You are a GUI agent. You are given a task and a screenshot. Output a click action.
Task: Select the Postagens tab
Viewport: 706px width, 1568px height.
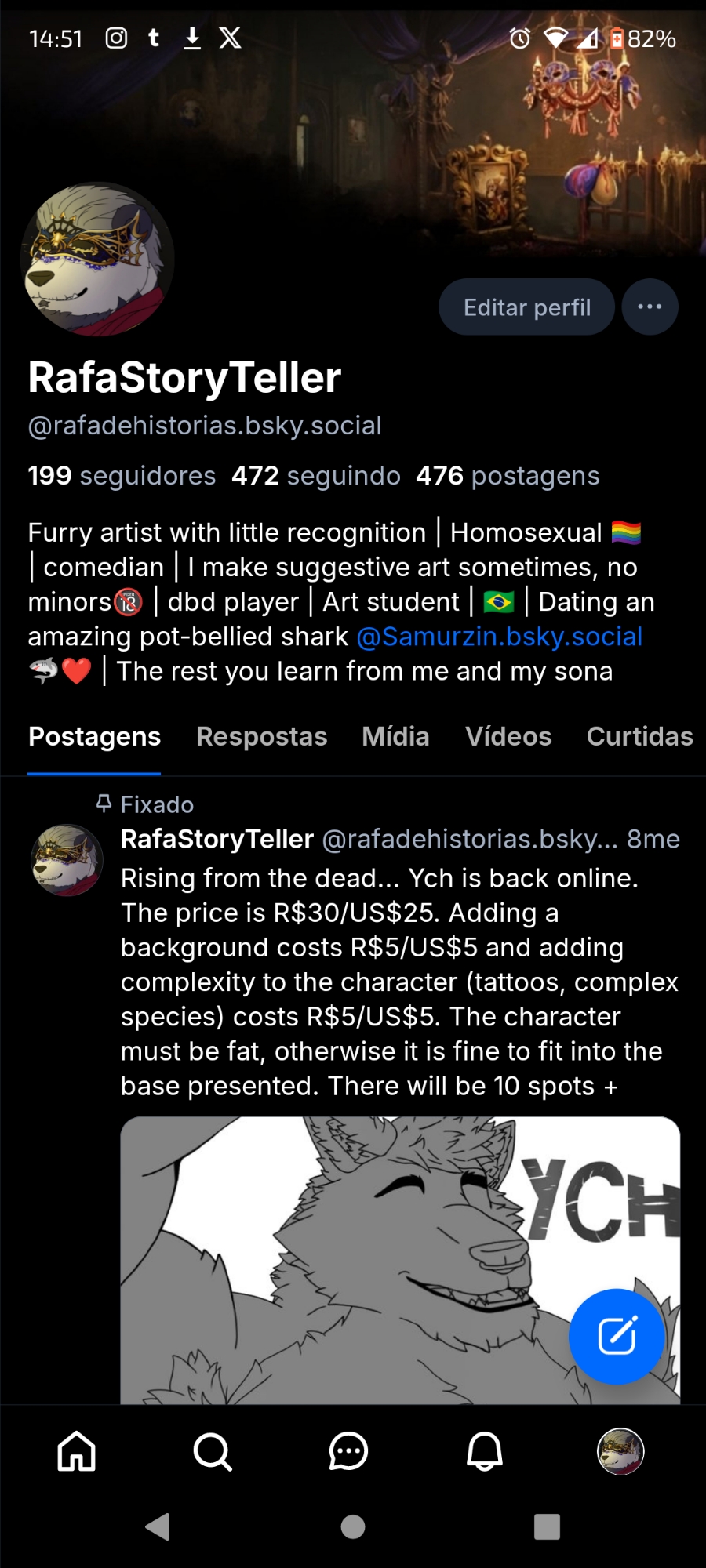point(94,737)
